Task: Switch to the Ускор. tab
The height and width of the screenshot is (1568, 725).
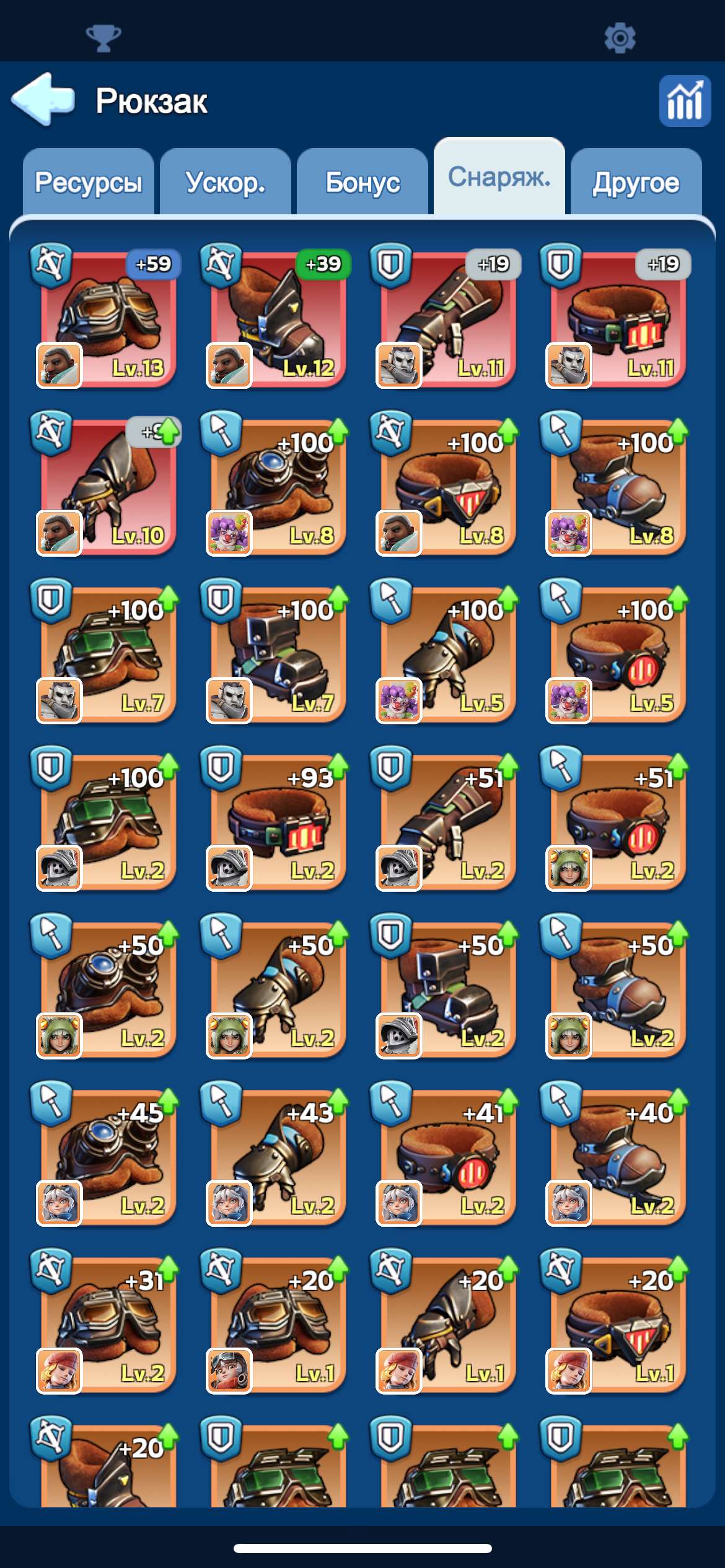Action: pos(226,183)
